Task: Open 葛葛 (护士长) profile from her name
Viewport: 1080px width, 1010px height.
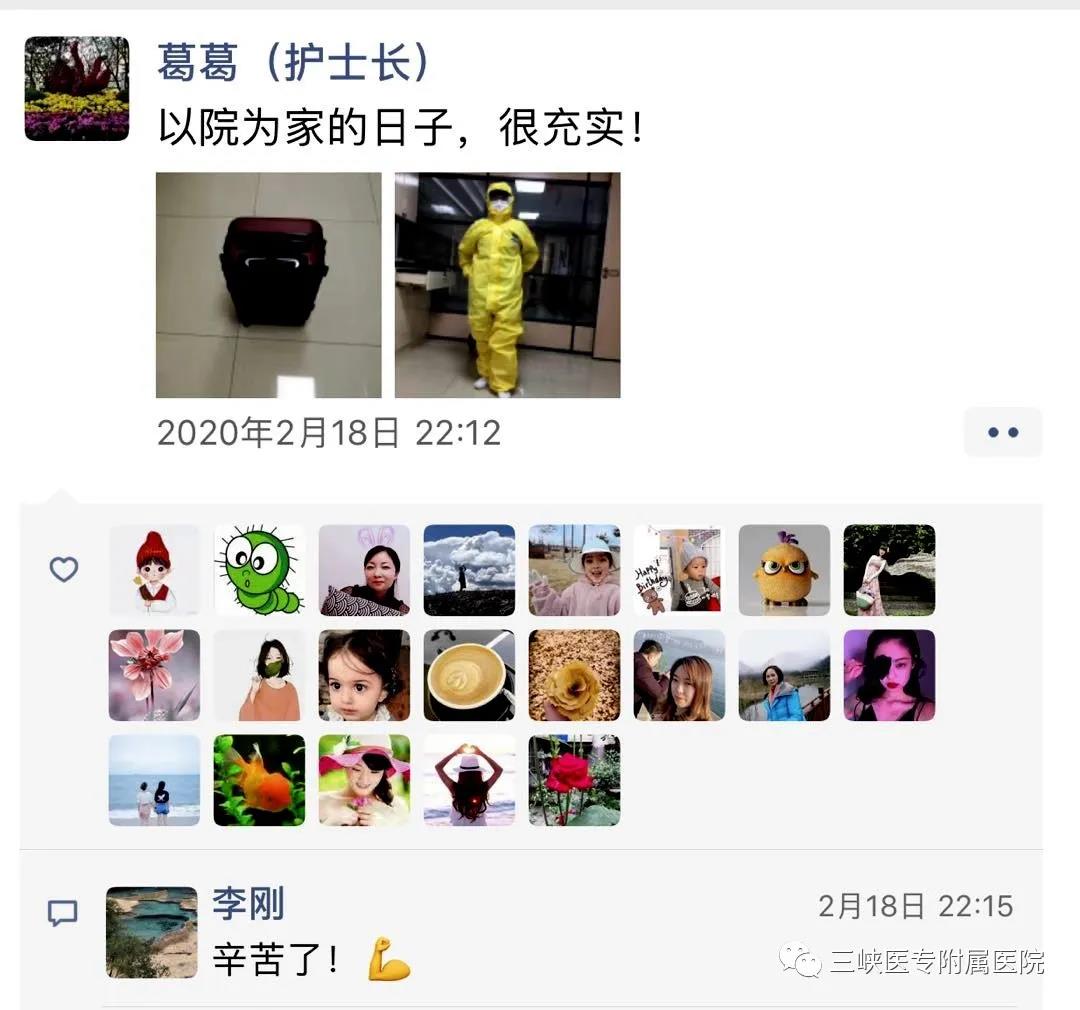Action: click(293, 62)
